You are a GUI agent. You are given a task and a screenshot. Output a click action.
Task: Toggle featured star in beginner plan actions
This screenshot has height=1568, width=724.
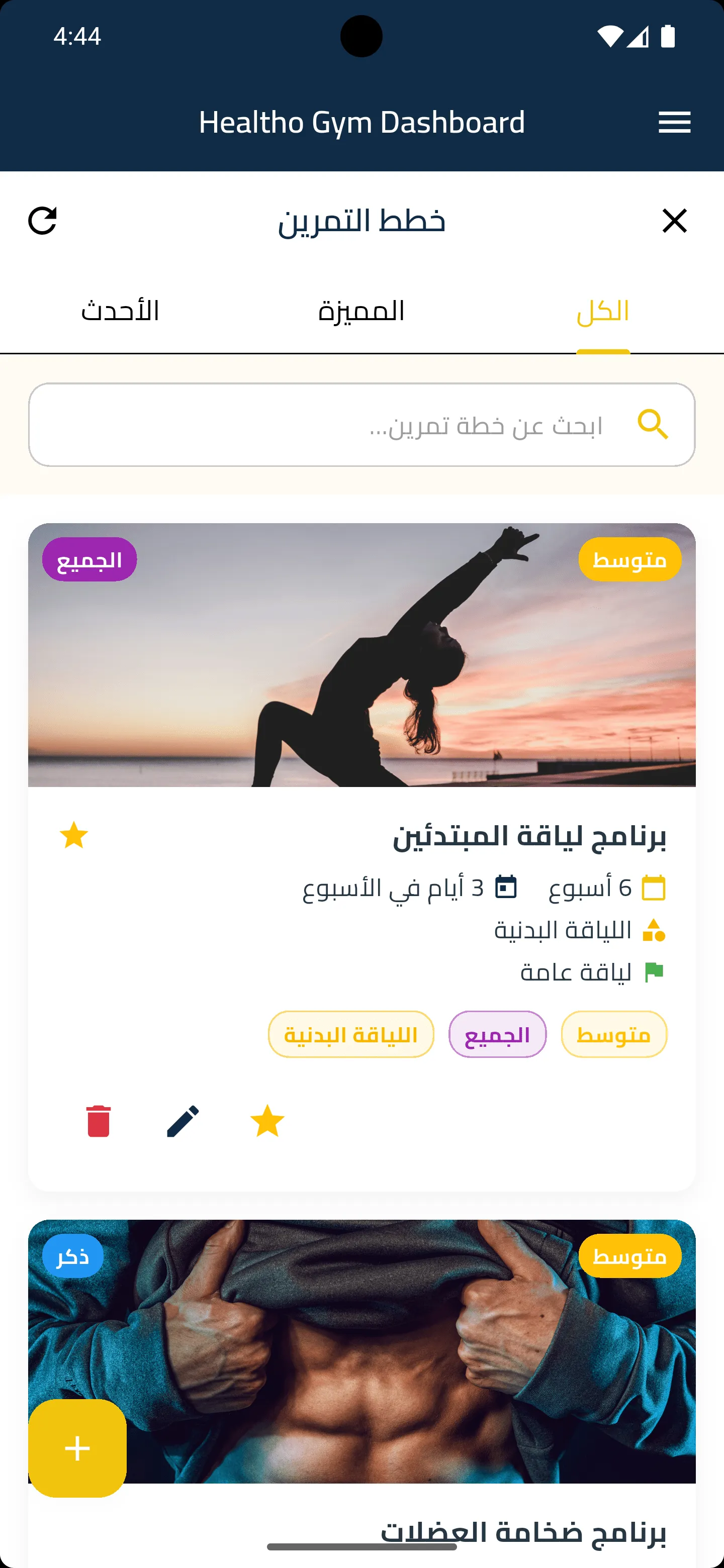coord(267,1121)
